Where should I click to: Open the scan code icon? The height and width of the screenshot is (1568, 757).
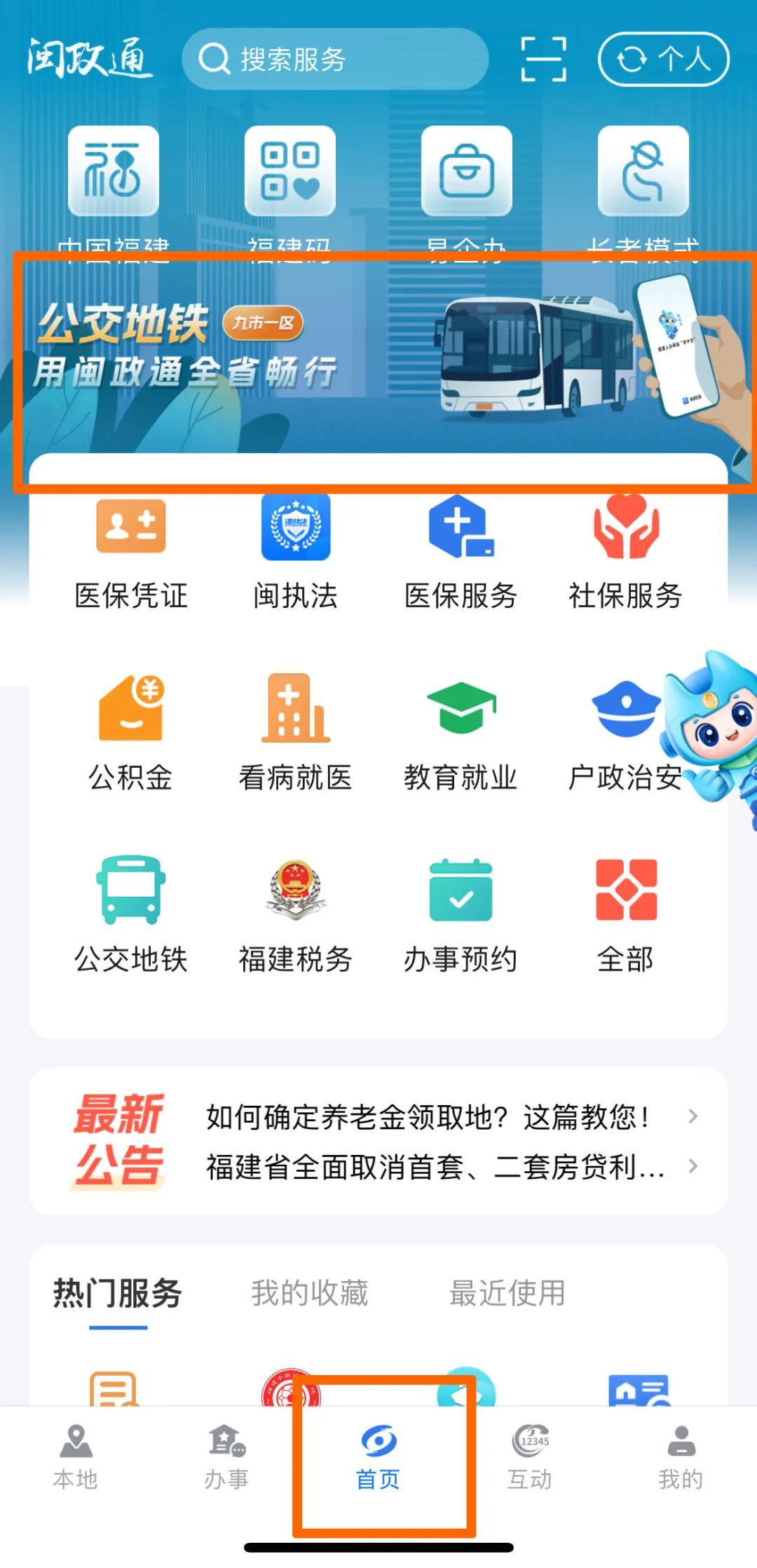point(543,60)
